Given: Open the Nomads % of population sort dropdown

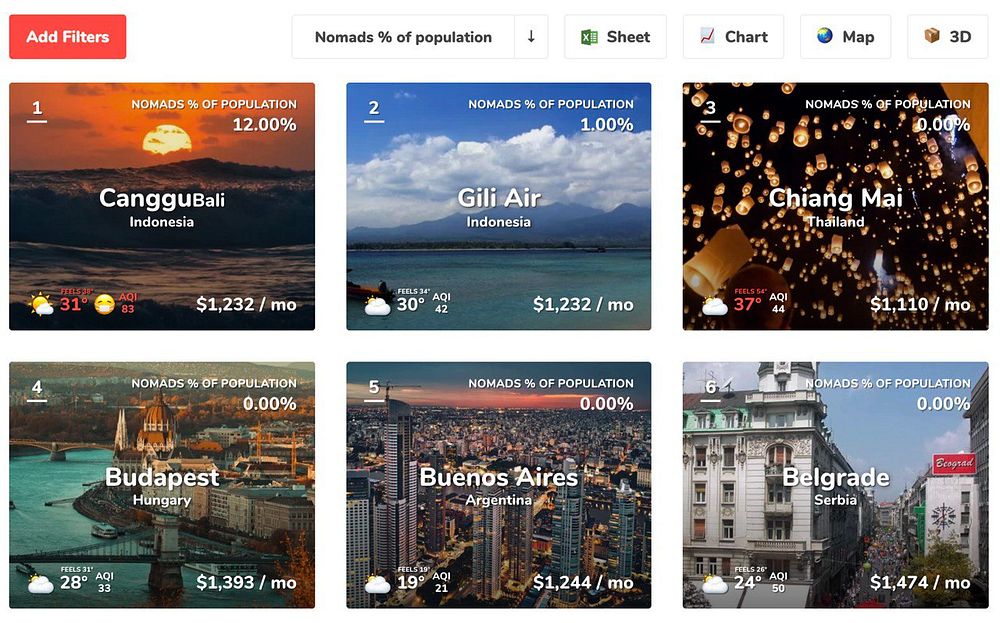Looking at the screenshot, I should [x=403, y=37].
